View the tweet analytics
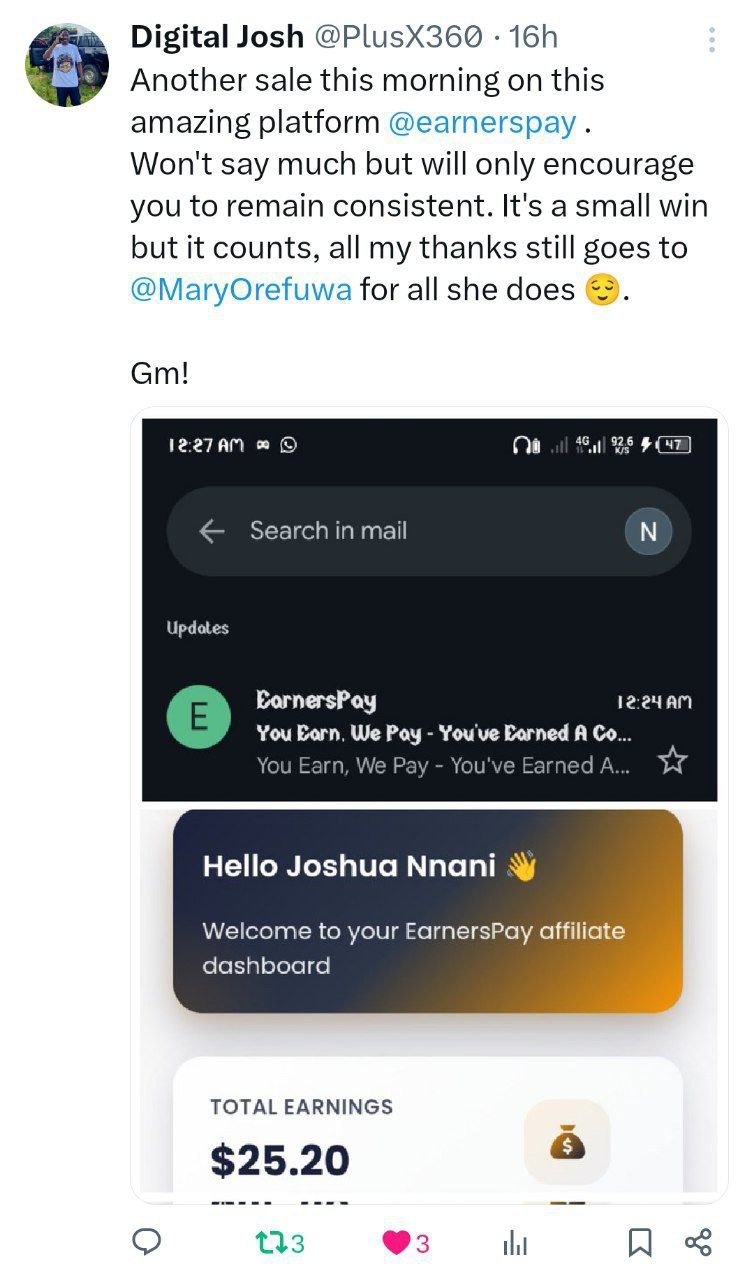The image size is (754, 1280). (515, 1242)
